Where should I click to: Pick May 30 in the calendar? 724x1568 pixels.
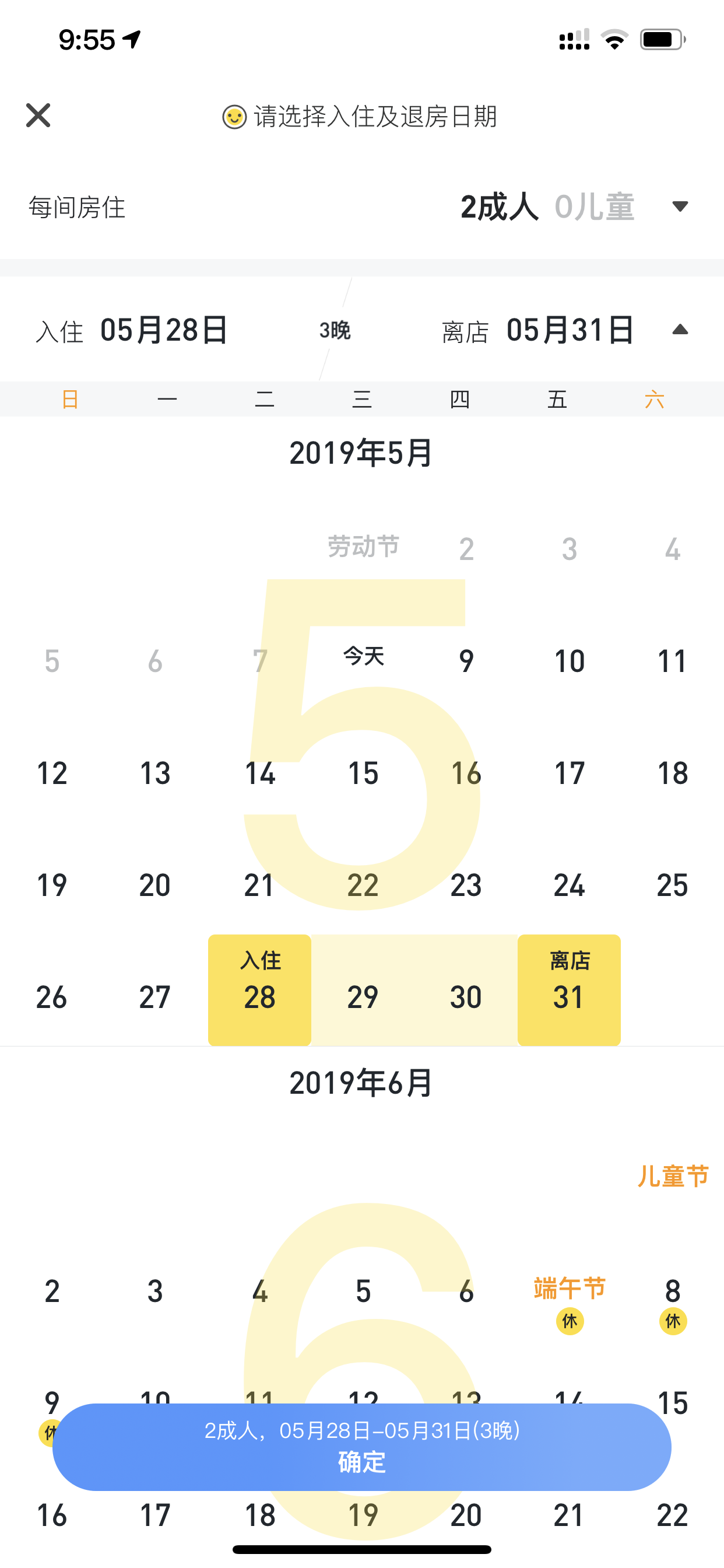(x=466, y=996)
